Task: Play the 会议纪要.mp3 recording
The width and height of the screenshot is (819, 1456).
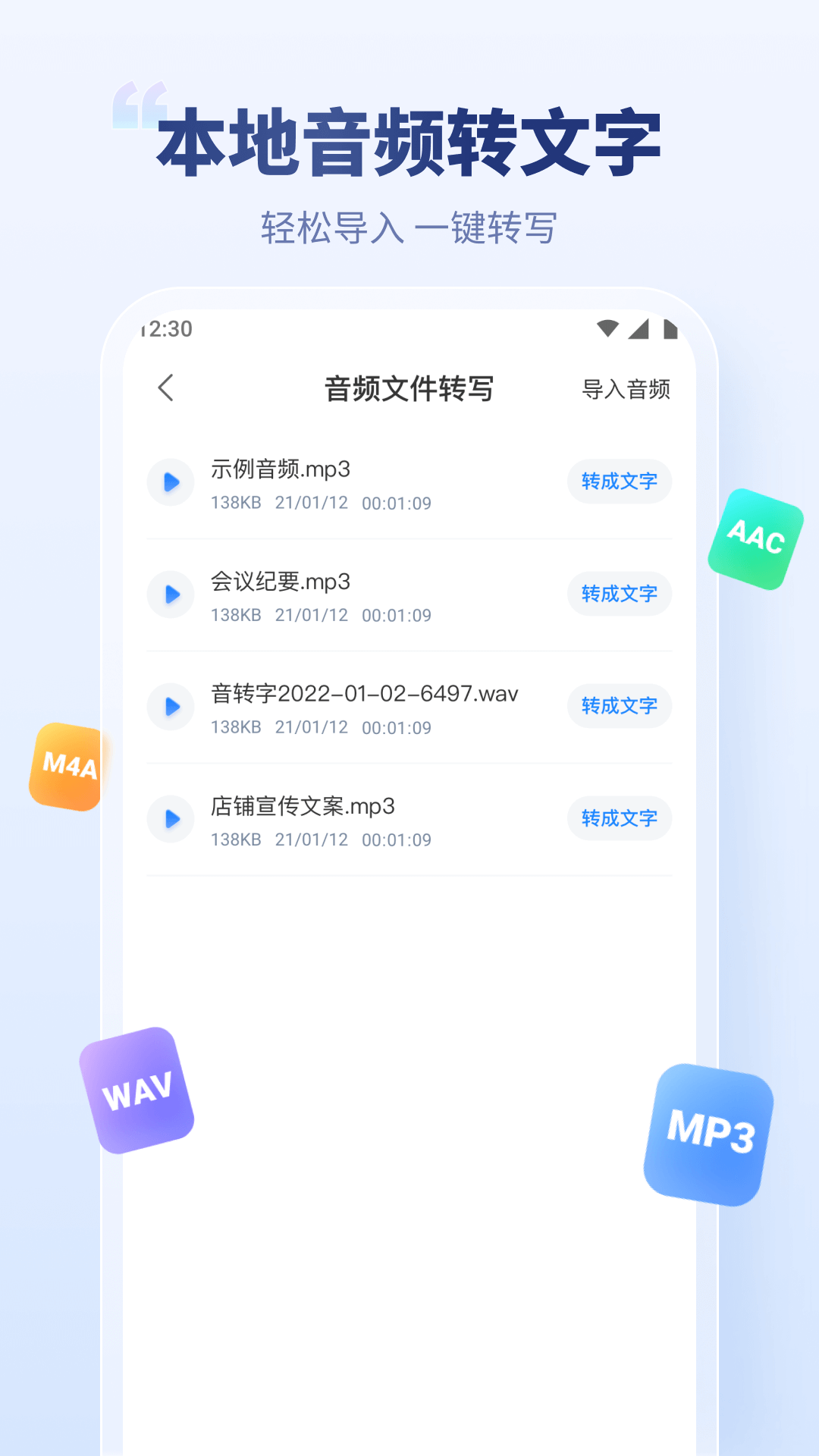Action: tap(170, 595)
